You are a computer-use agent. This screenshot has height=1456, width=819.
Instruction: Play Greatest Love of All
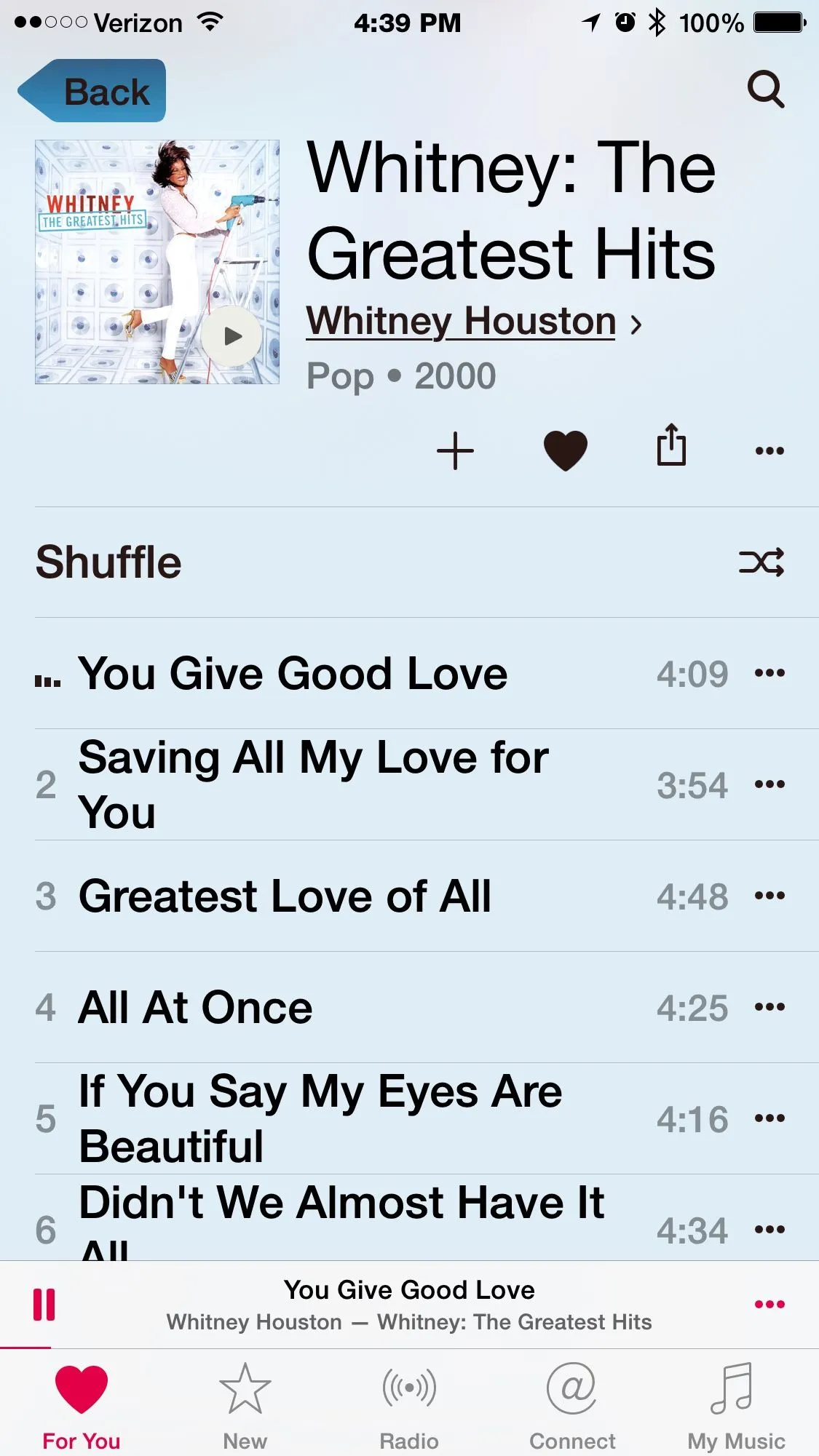click(x=285, y=896)
